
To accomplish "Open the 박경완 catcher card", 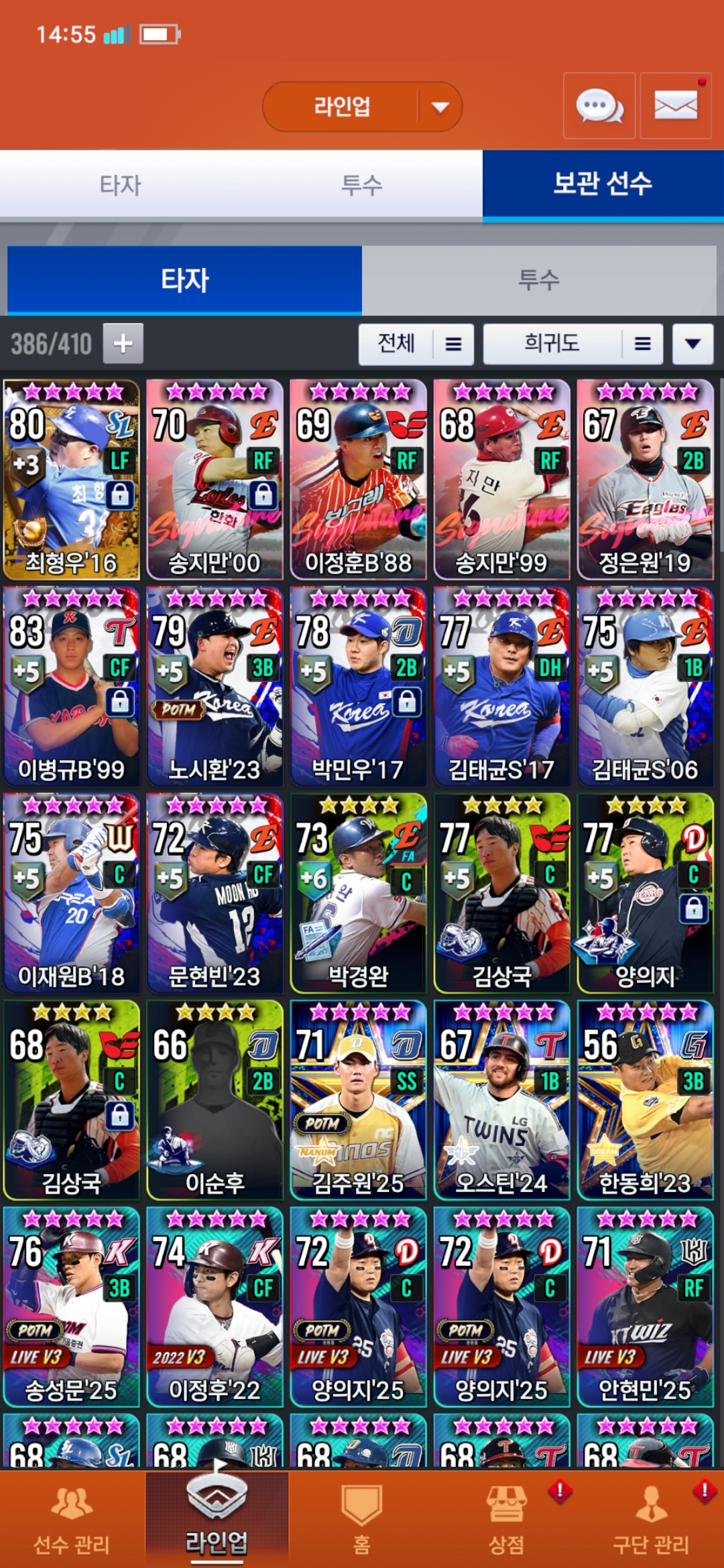I will (x=358, y=893).
